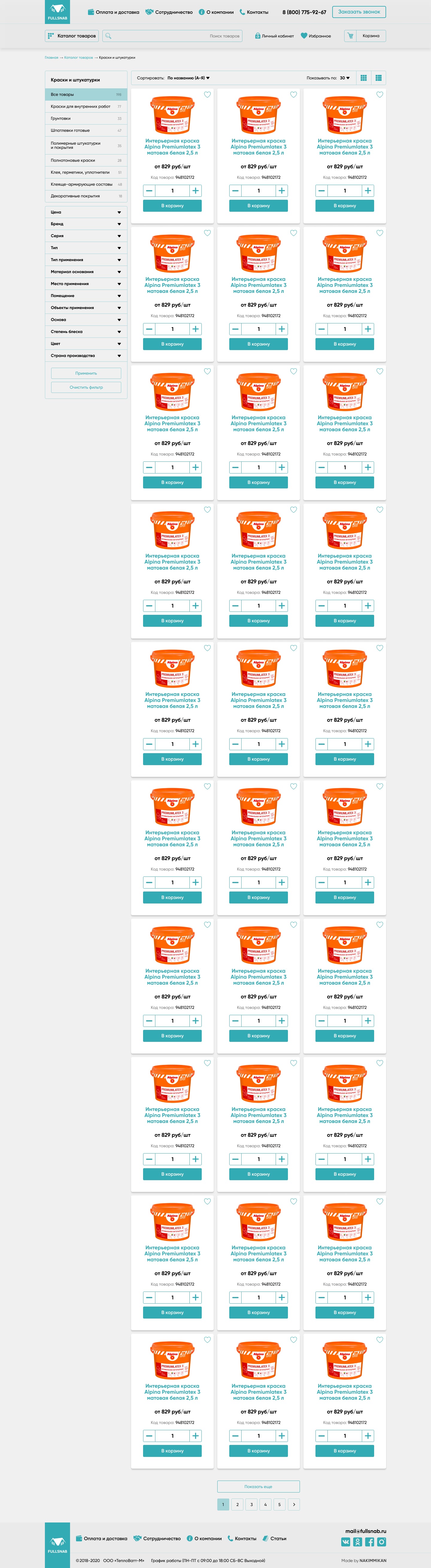Load more with Показать еще
The image size is (431, 1568).
[258, 1487]
